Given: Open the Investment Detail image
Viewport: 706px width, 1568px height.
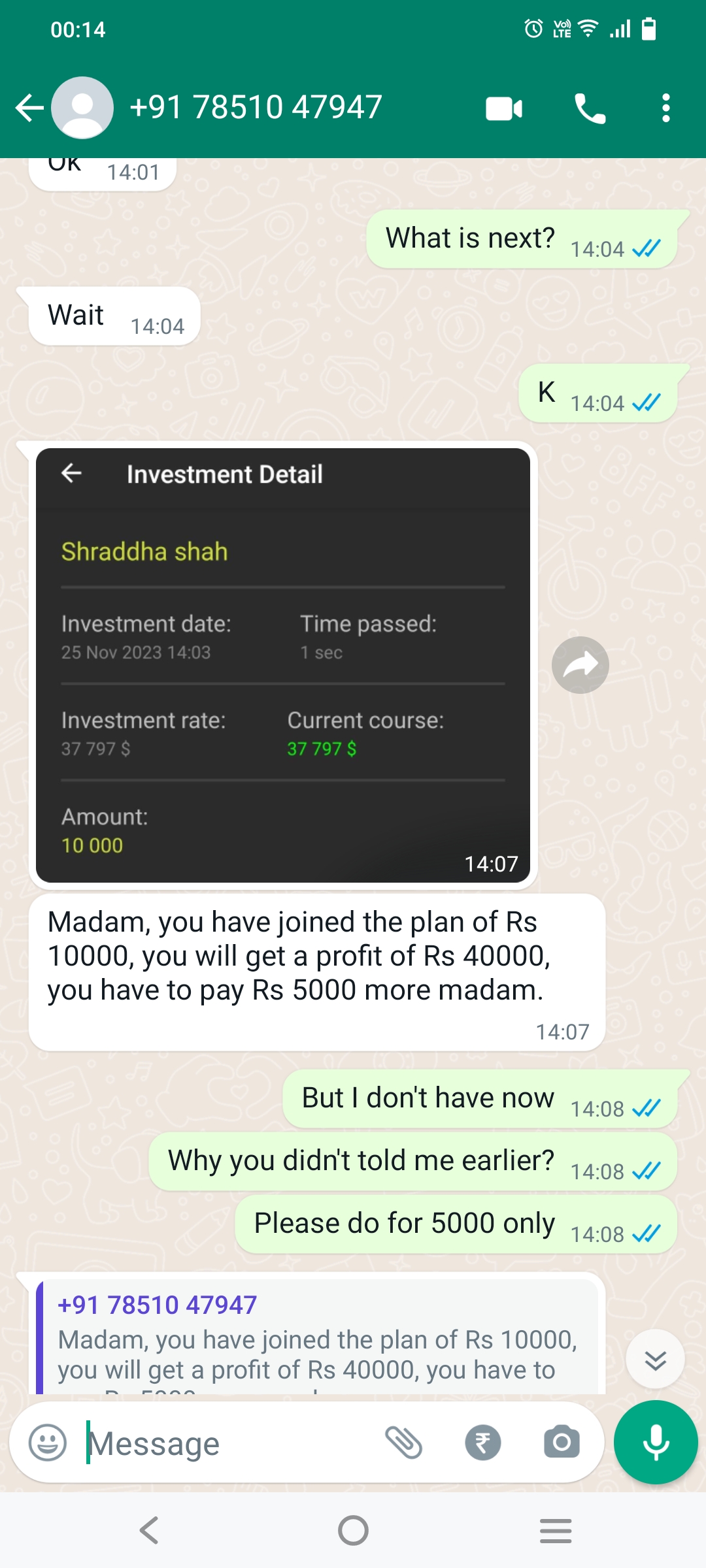Looking at the screenshot, I should 282,665.
